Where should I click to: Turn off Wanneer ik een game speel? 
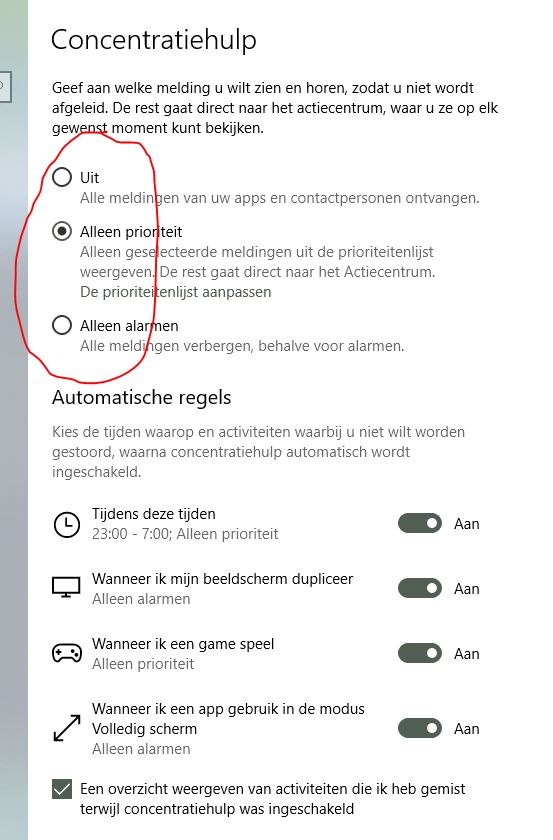tap(420, 653)
